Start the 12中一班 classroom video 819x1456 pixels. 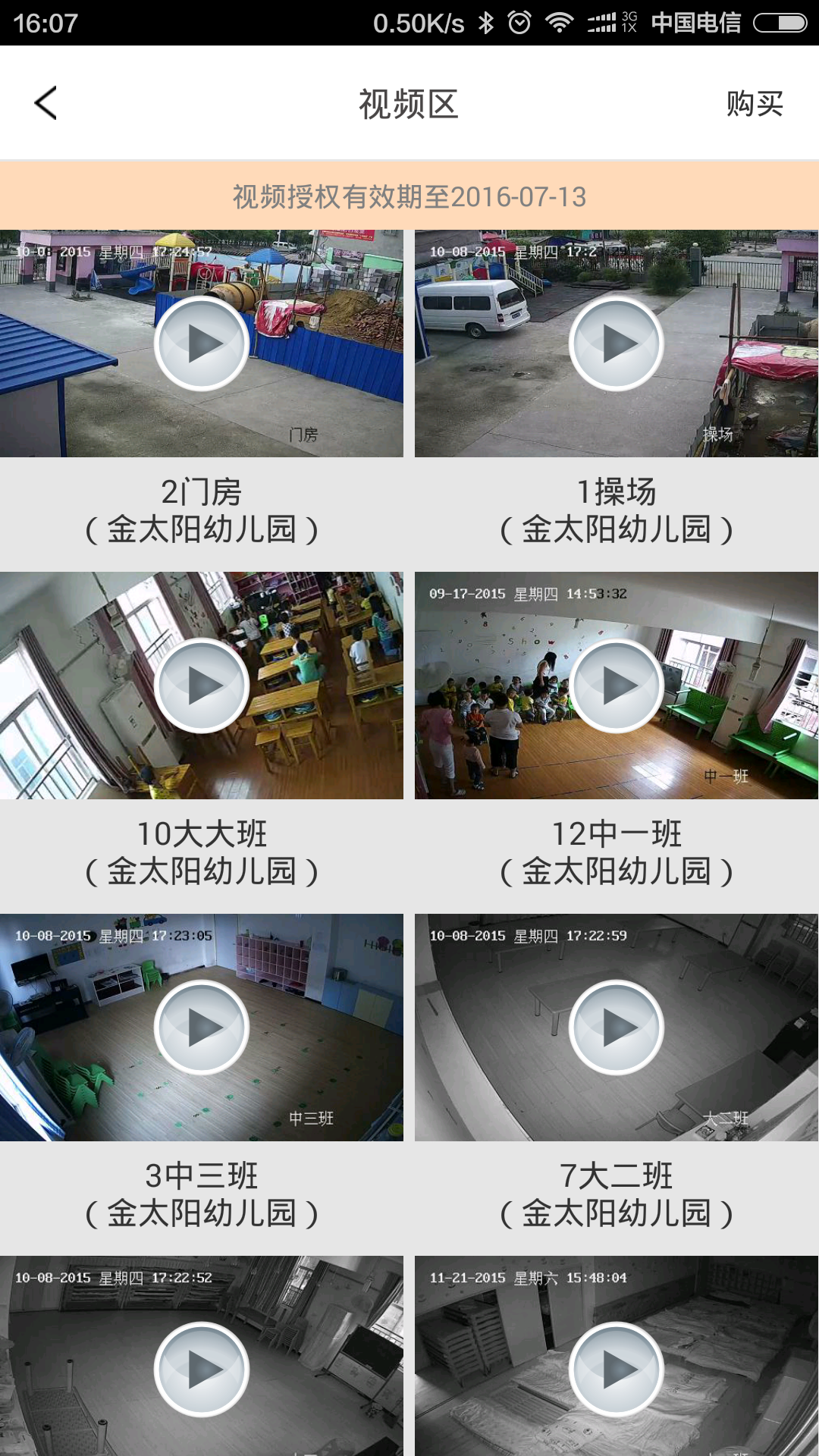[617, 686]
